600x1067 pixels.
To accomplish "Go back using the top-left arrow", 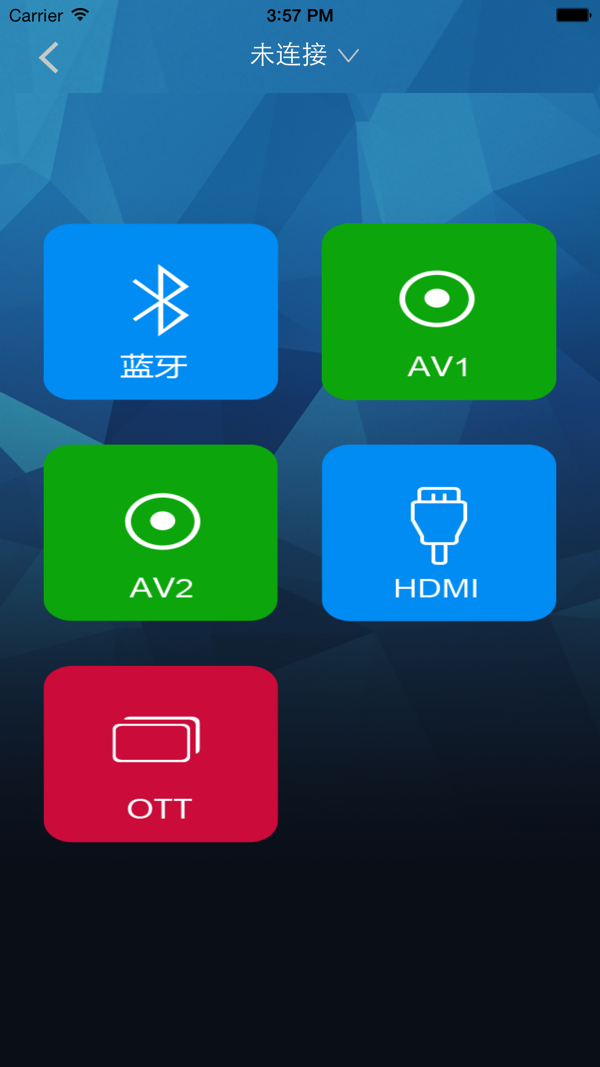I will [x=48, y=58].
